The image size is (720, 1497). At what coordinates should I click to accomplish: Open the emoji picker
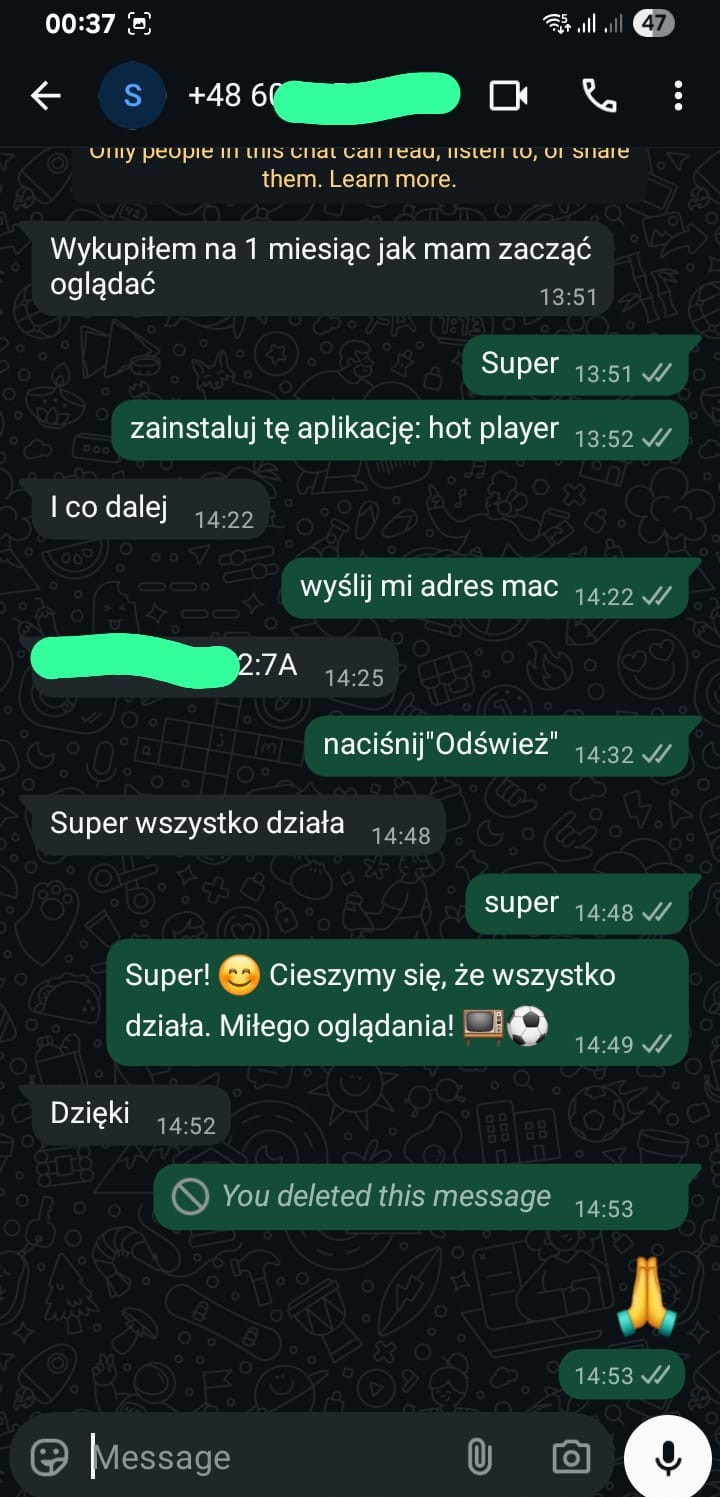coord(49,1457)
